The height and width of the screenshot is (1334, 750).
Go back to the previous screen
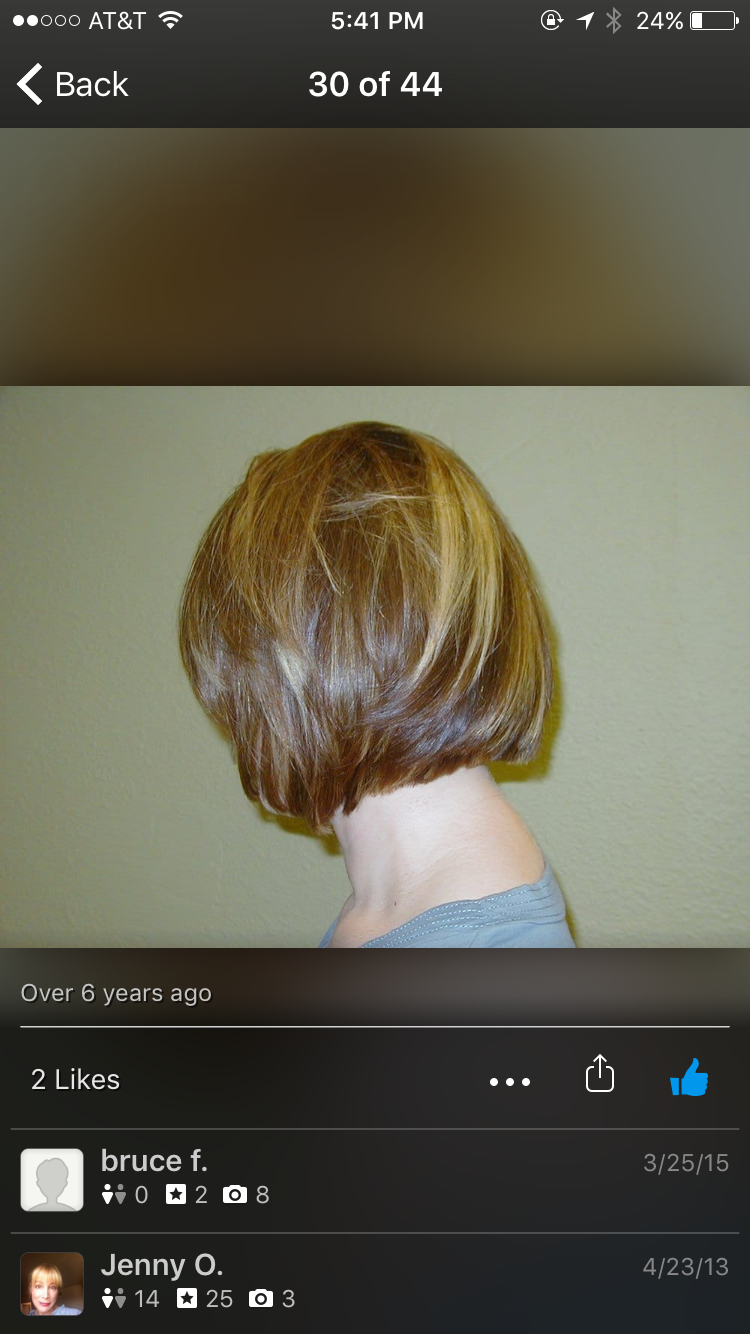[72, 85]
